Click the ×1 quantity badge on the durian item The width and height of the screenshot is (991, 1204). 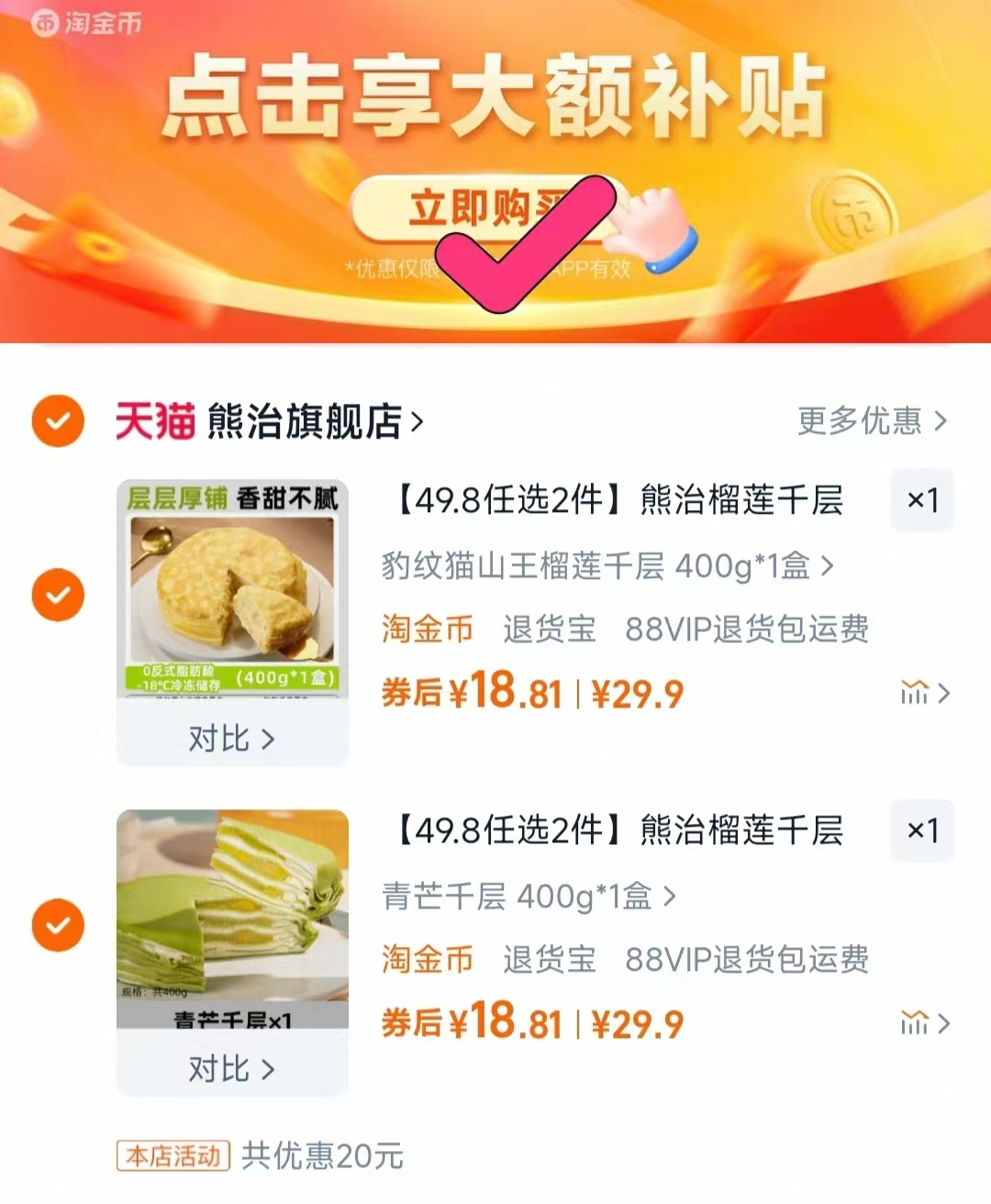coord(922,501)
